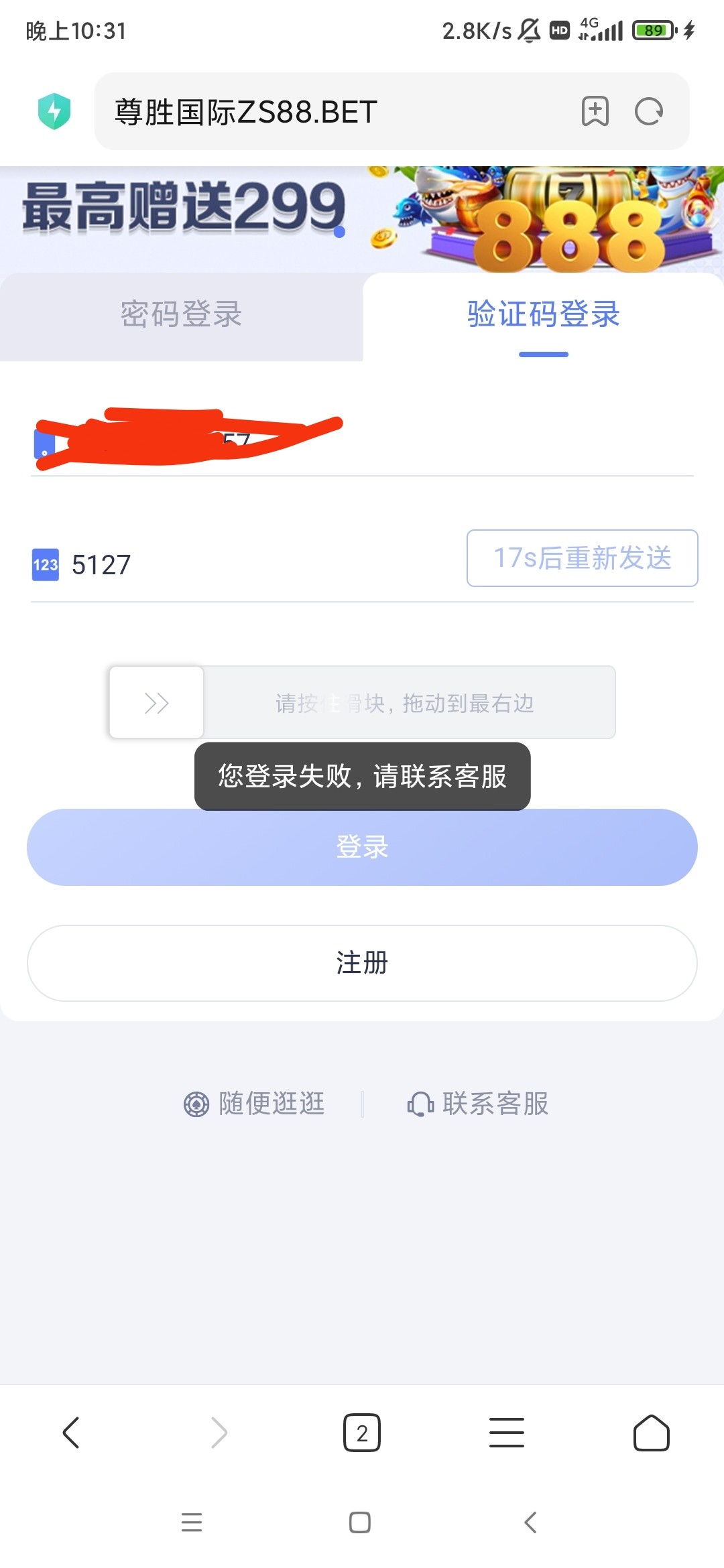Contact support via 联系客服

click(x=479, y=1104)
